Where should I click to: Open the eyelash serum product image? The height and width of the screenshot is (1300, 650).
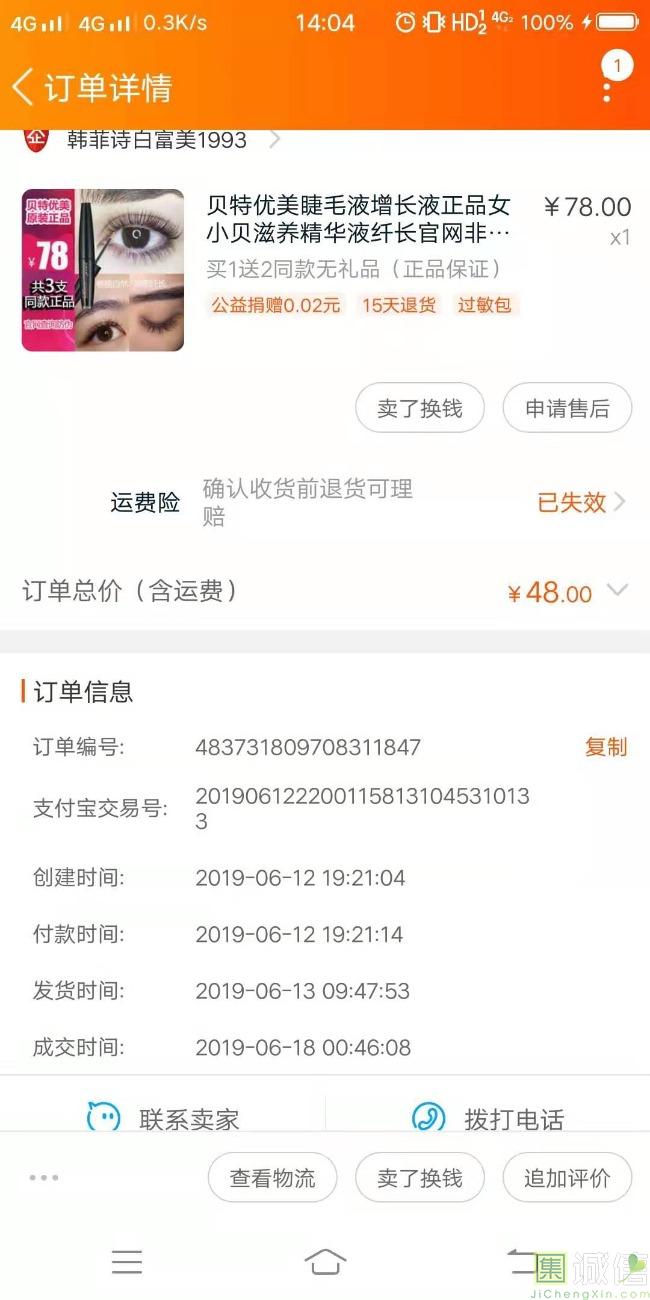(x=103, y=270)
